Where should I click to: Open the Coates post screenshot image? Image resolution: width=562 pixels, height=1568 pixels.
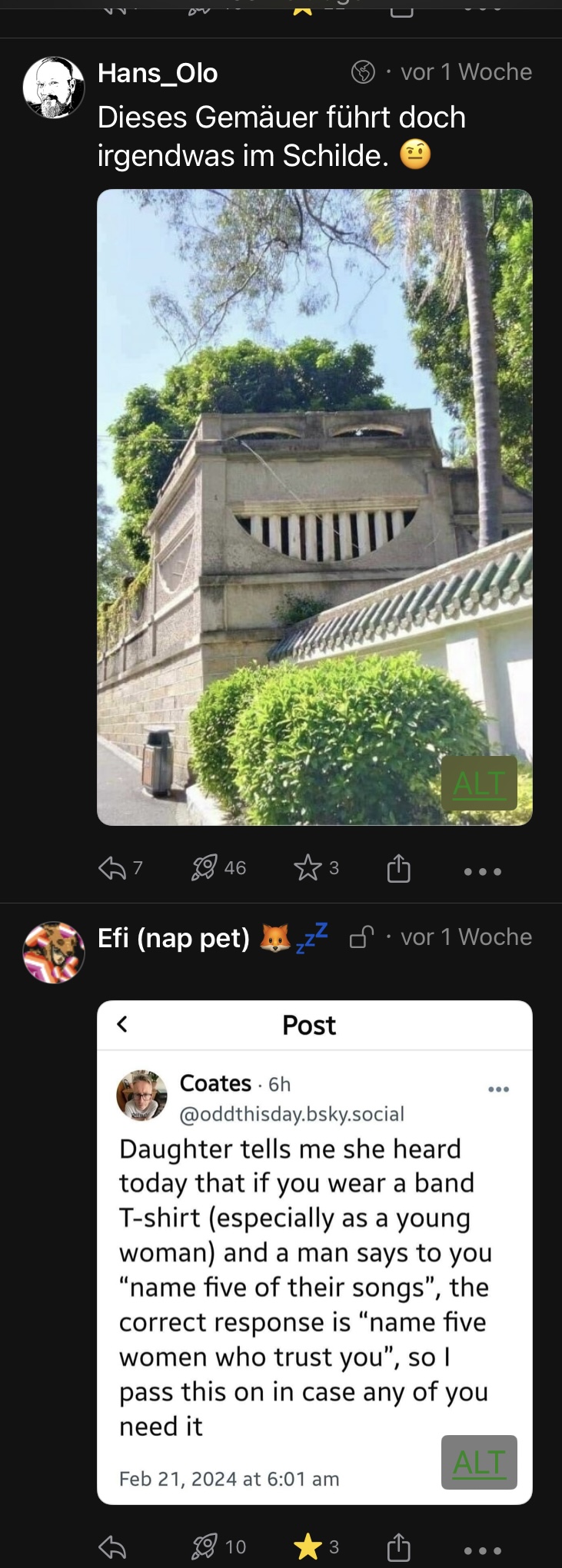(314, 1245)
